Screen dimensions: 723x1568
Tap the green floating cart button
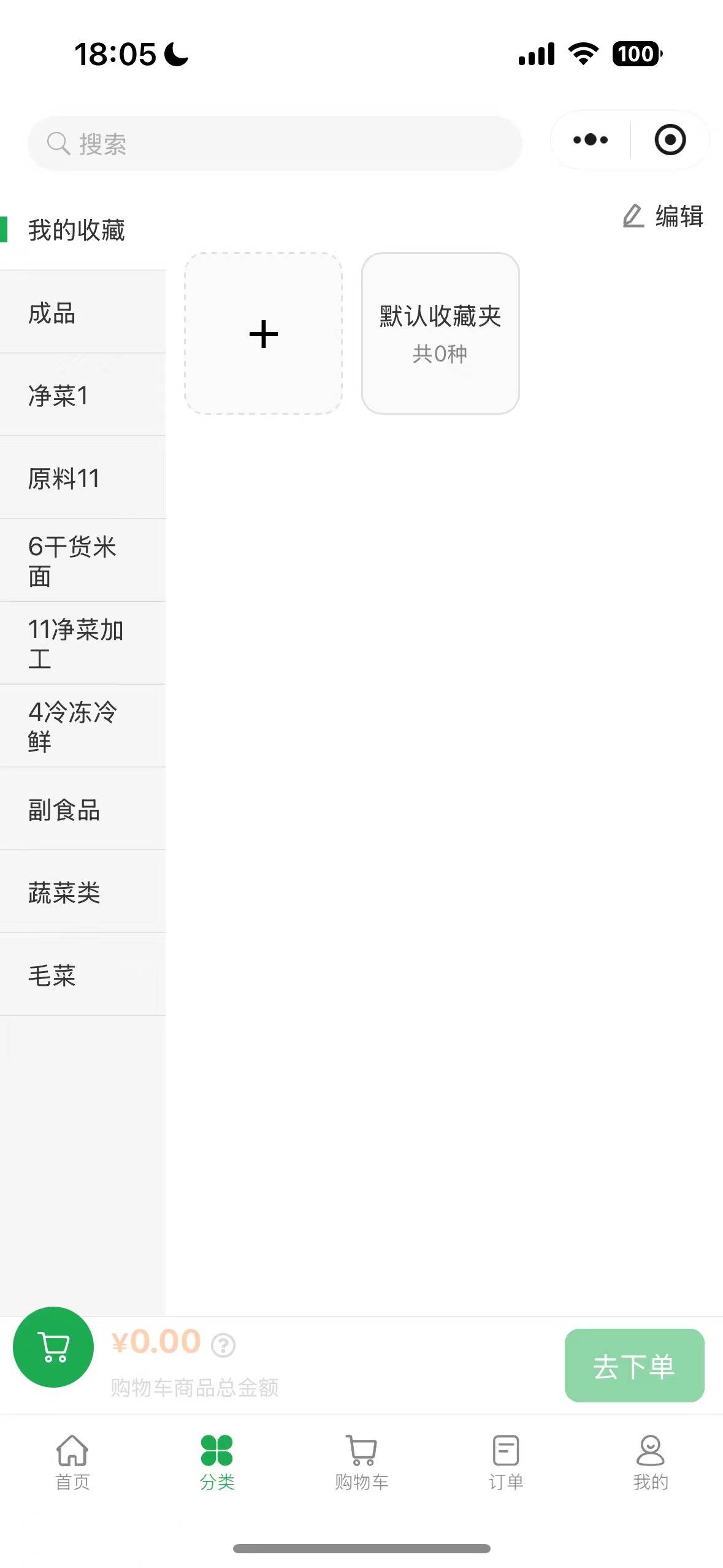click(x=53, y=1347)
